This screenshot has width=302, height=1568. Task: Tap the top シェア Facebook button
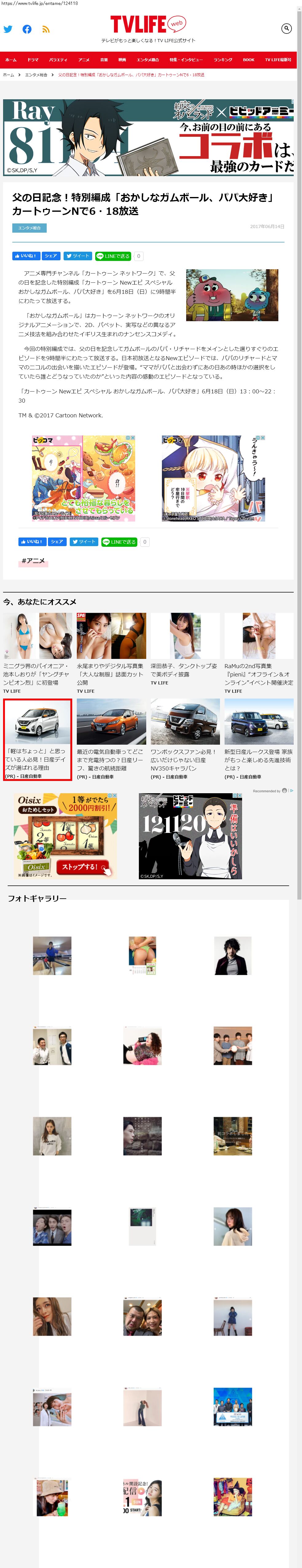(51, 256)
